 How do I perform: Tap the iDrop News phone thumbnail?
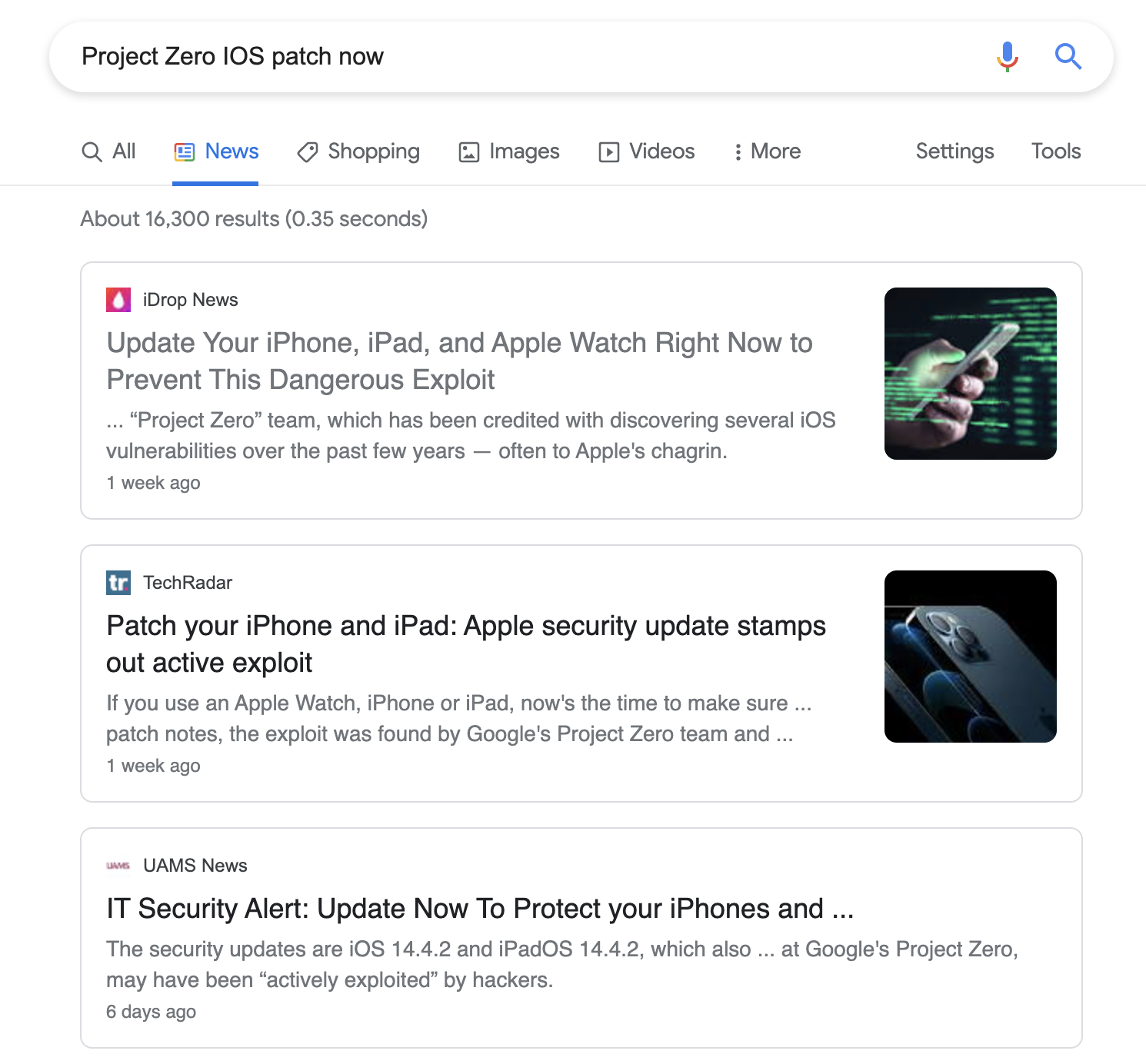point(970,374)
